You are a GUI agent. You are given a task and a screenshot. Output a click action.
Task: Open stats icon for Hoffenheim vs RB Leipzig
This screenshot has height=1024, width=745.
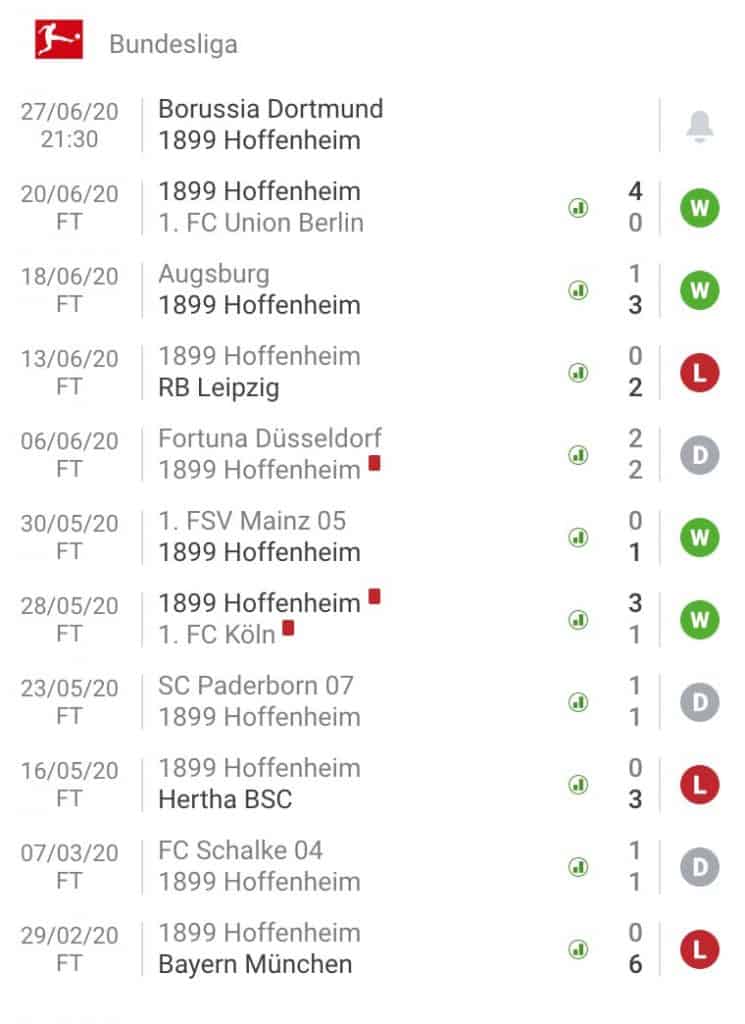coord(577,372)
